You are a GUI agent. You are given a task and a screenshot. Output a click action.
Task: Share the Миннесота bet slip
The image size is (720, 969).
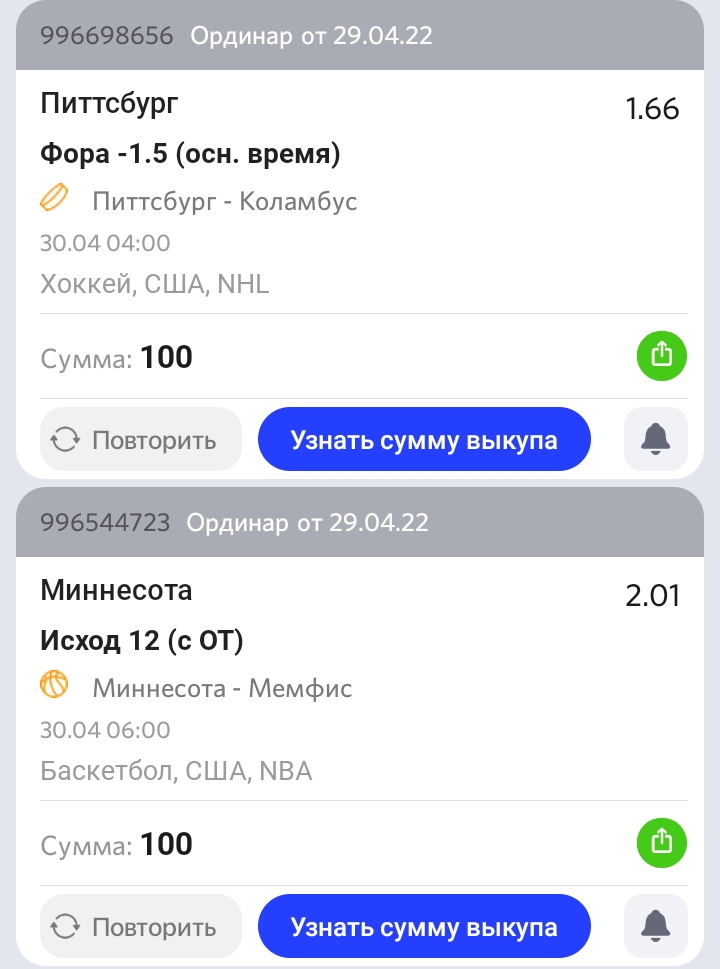[x=662, y=843]
